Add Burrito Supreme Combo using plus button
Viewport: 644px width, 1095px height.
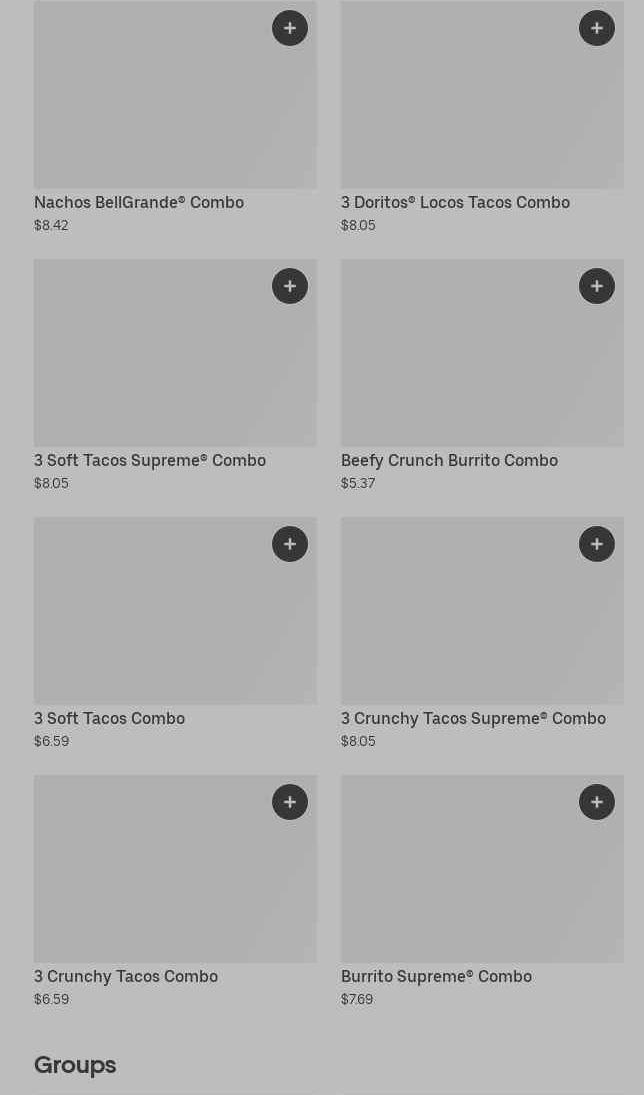coord(597,802)
